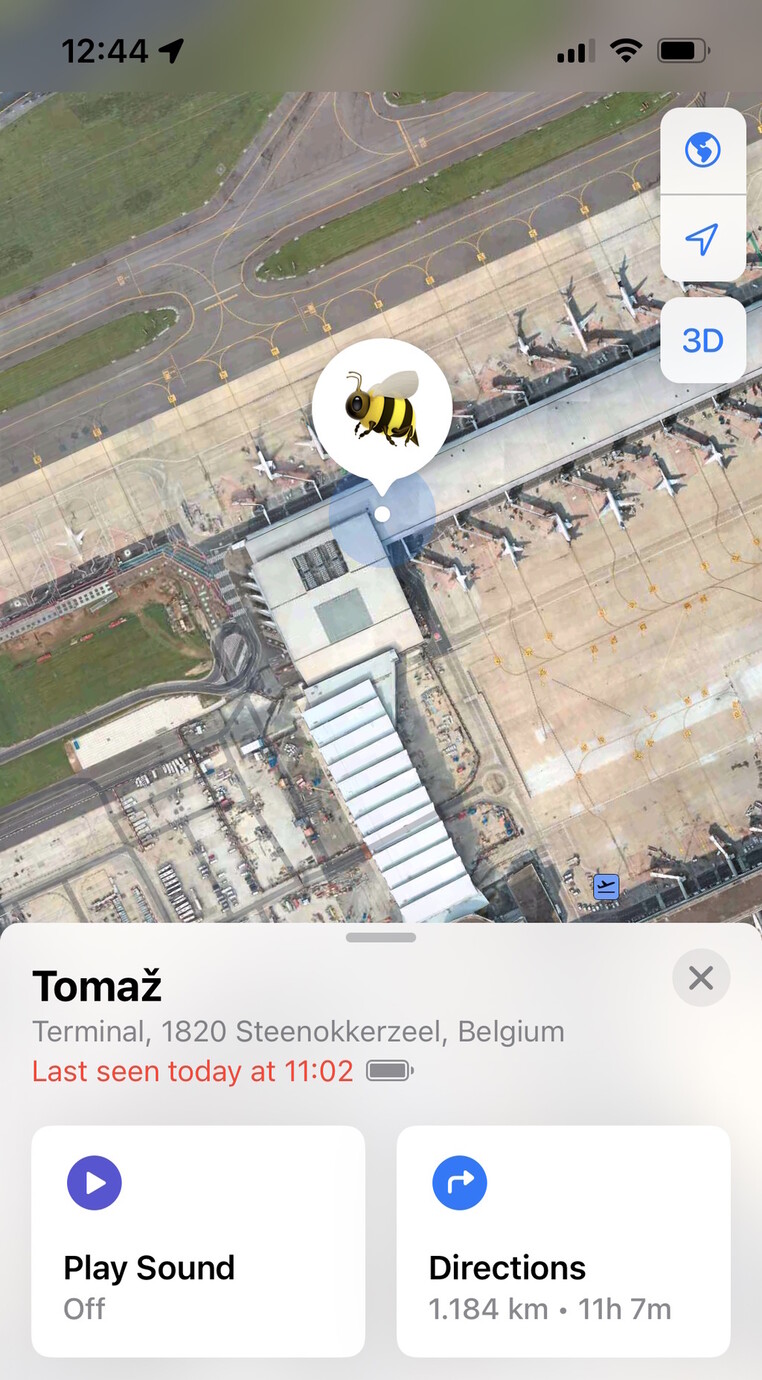Tap the bee marker for Tomaž
Screen dimensions: 762x1380
pyautogui.click(x=382, y=408)
